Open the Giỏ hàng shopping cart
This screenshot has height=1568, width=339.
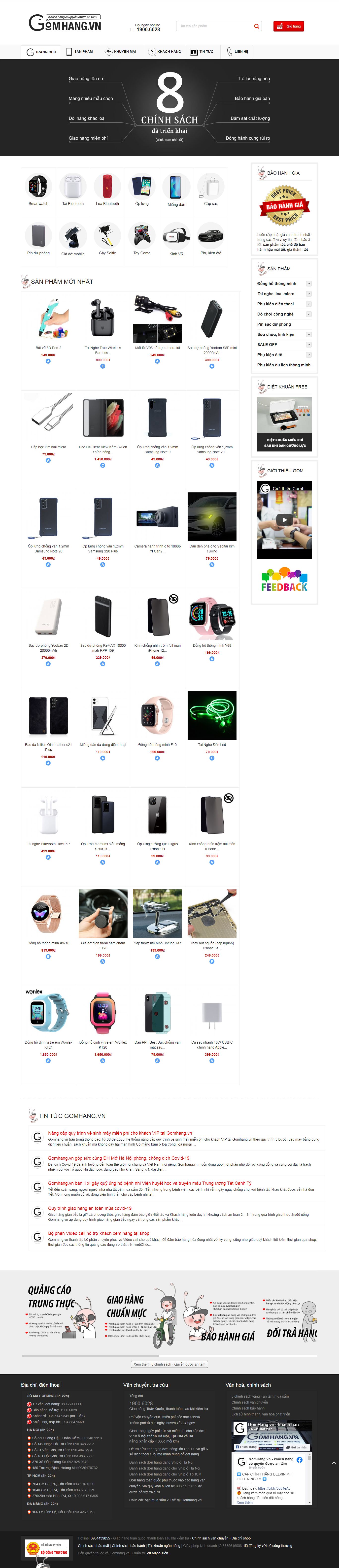[288, 26]
